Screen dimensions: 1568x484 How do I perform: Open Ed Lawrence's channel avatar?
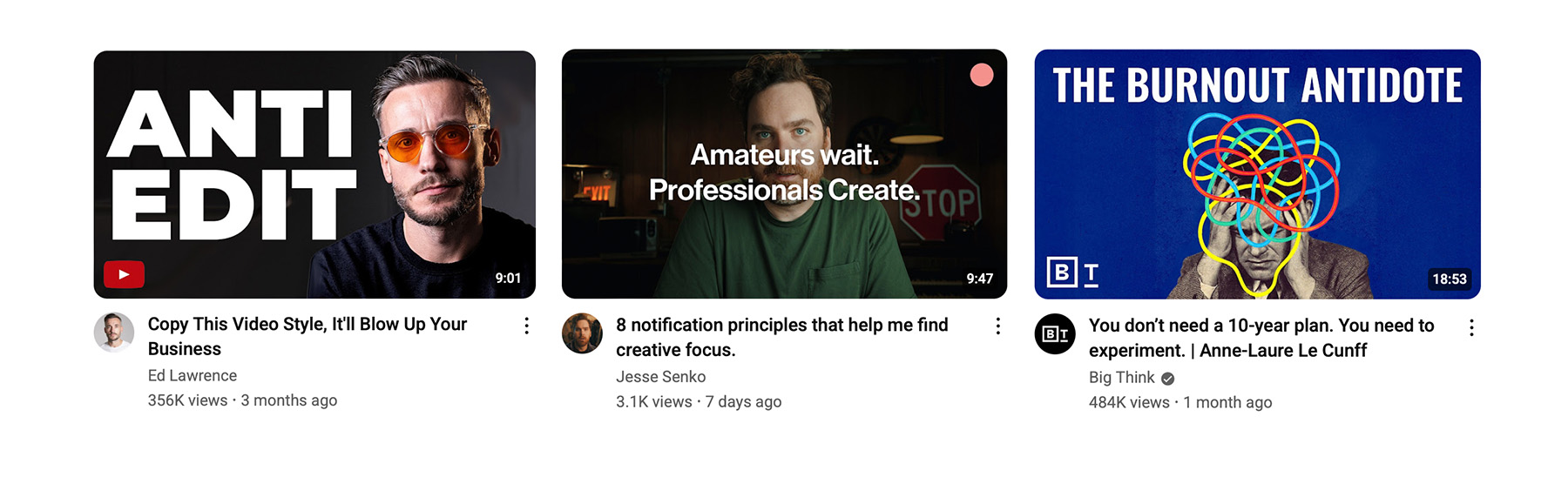(114, 333)
